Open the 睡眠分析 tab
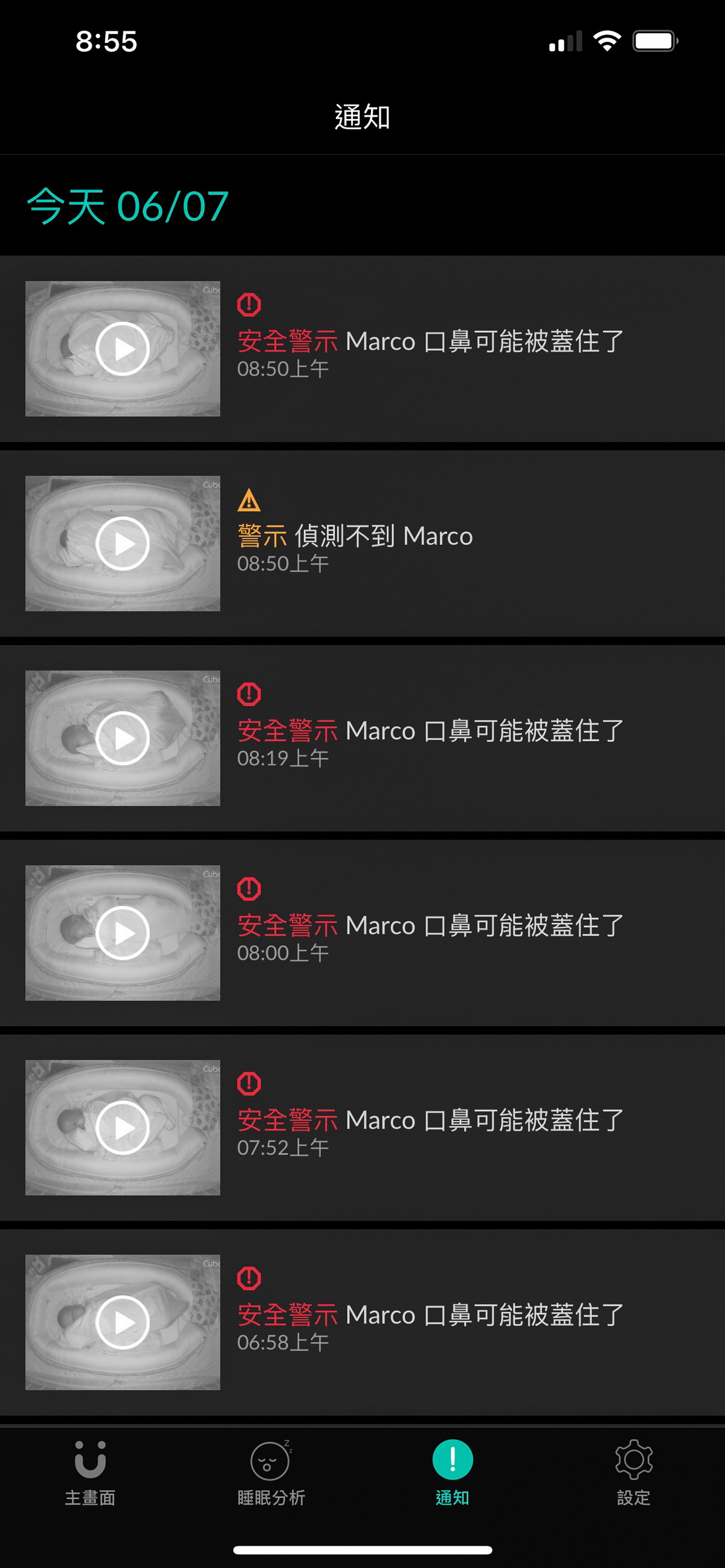The image size is (725, 1568). point(271,1473)
